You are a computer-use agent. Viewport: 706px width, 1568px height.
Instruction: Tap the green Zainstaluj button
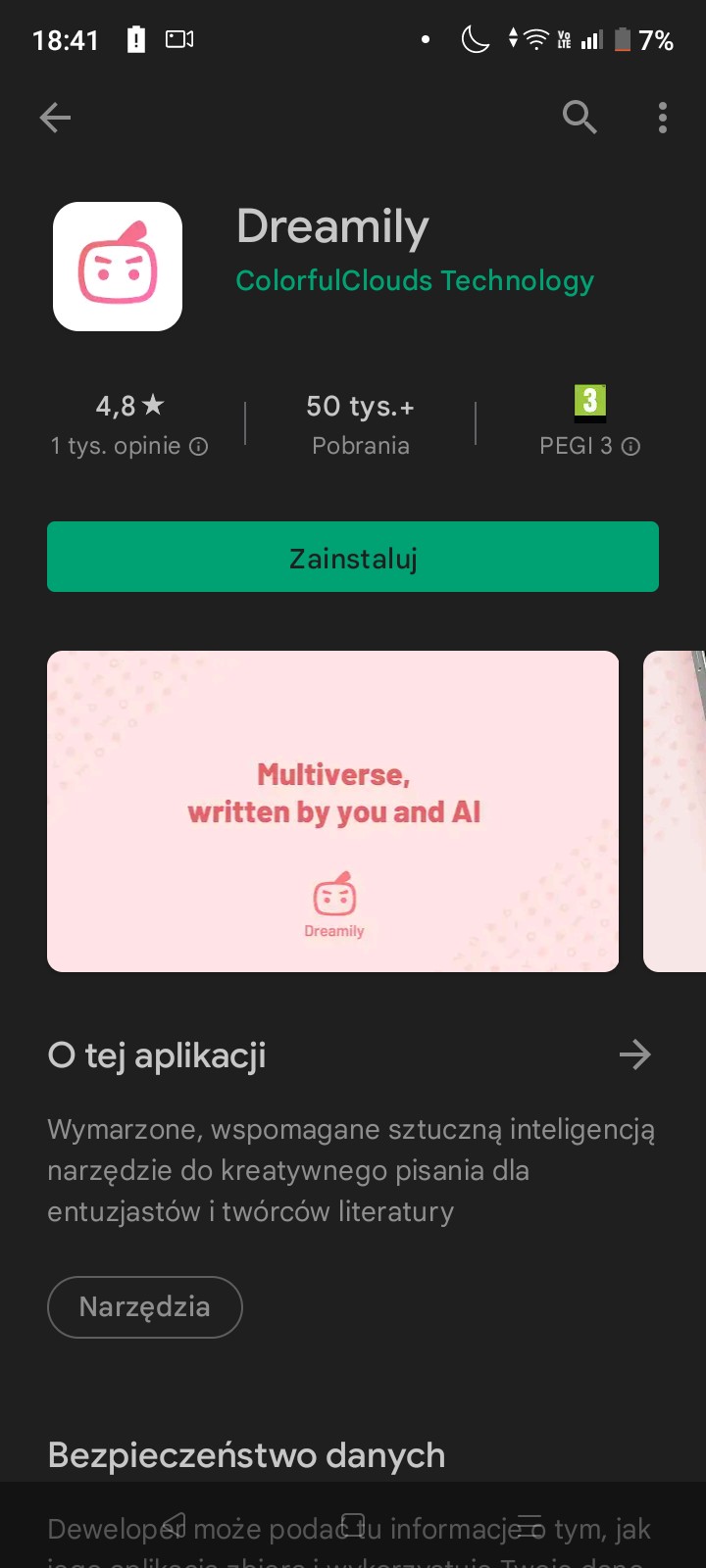point(353,557)
